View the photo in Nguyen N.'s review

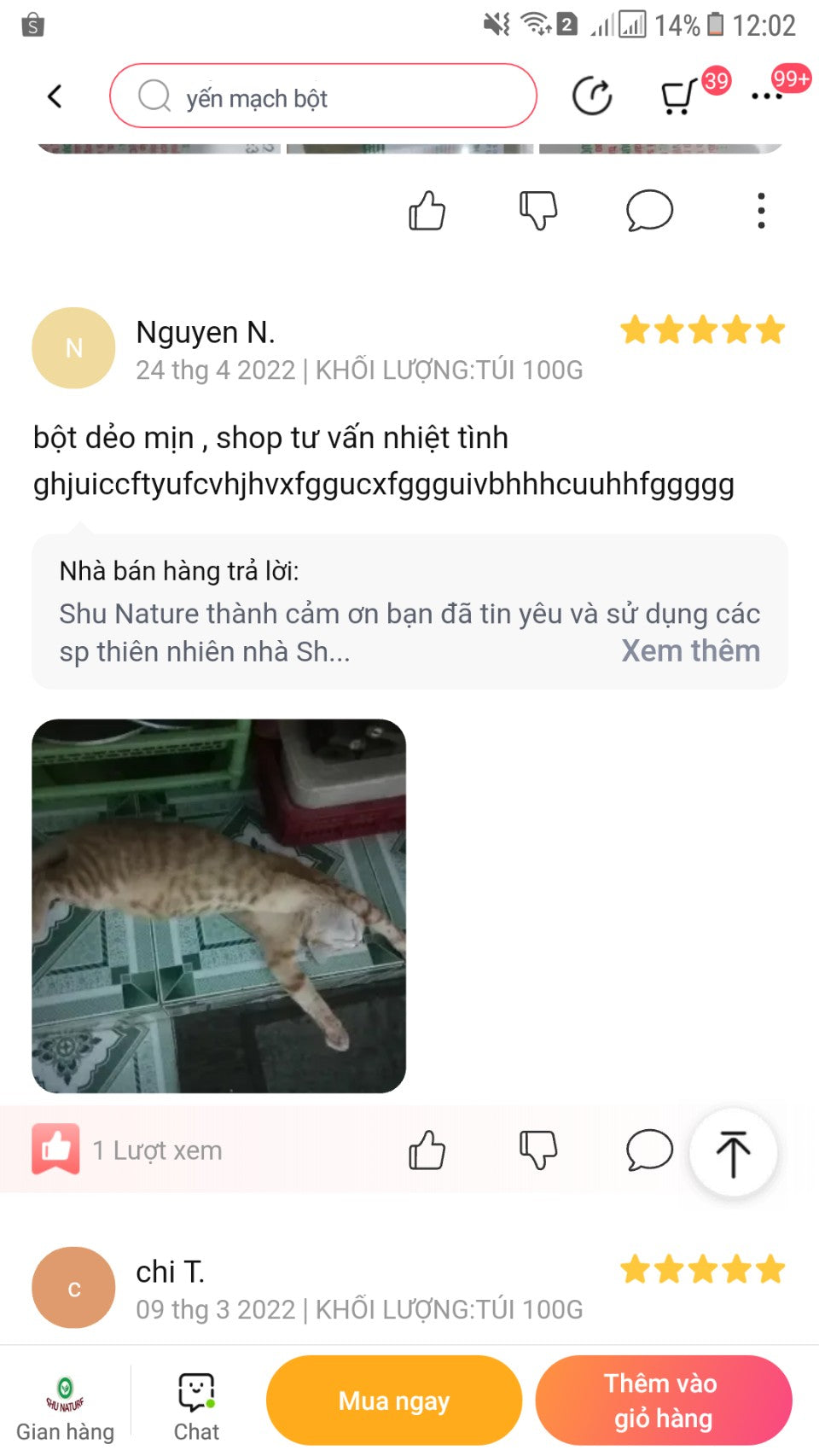pyautogui.click(x=219, y=906)
